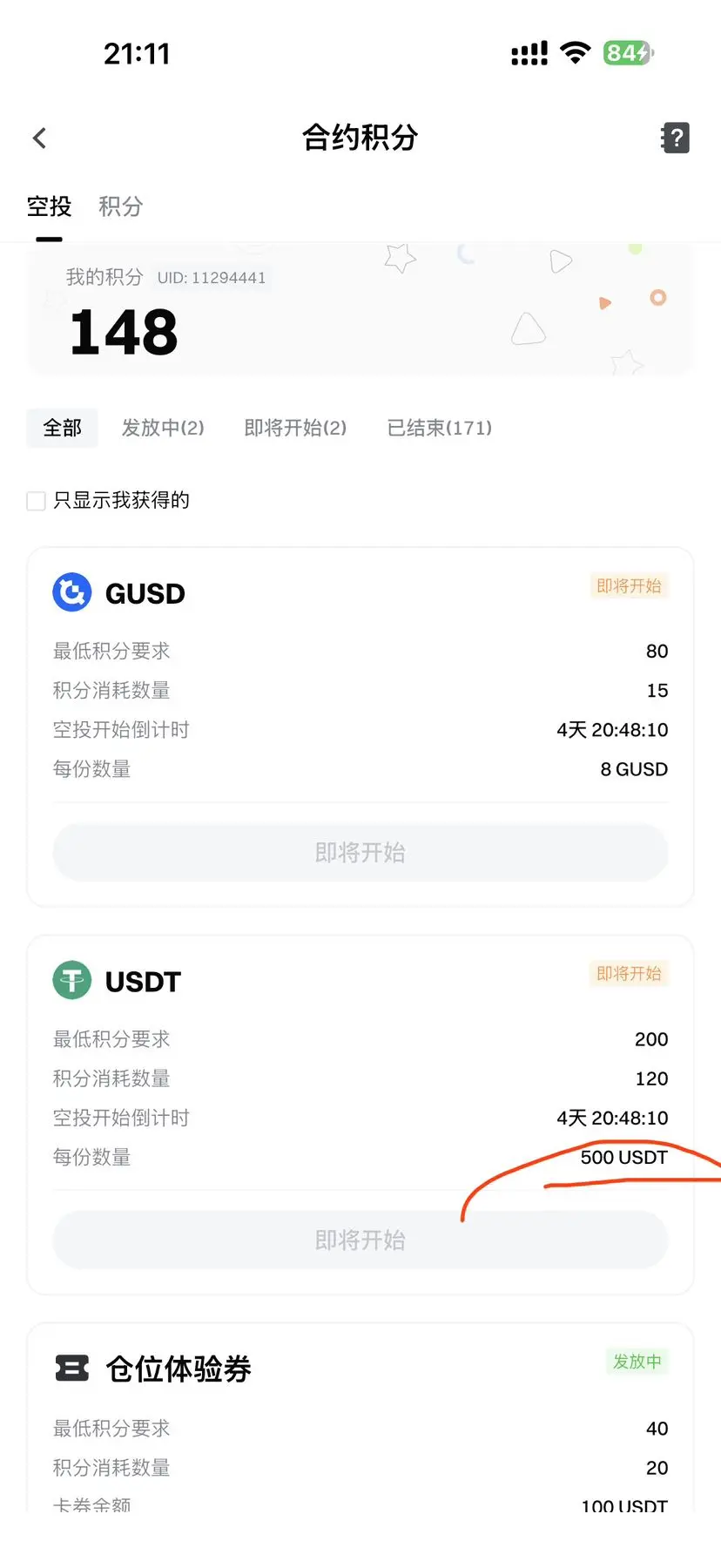Show 即将开始(2) airdrops
Image resolution: width=721 pixels, height=1568 pixels.
(295, 428)
